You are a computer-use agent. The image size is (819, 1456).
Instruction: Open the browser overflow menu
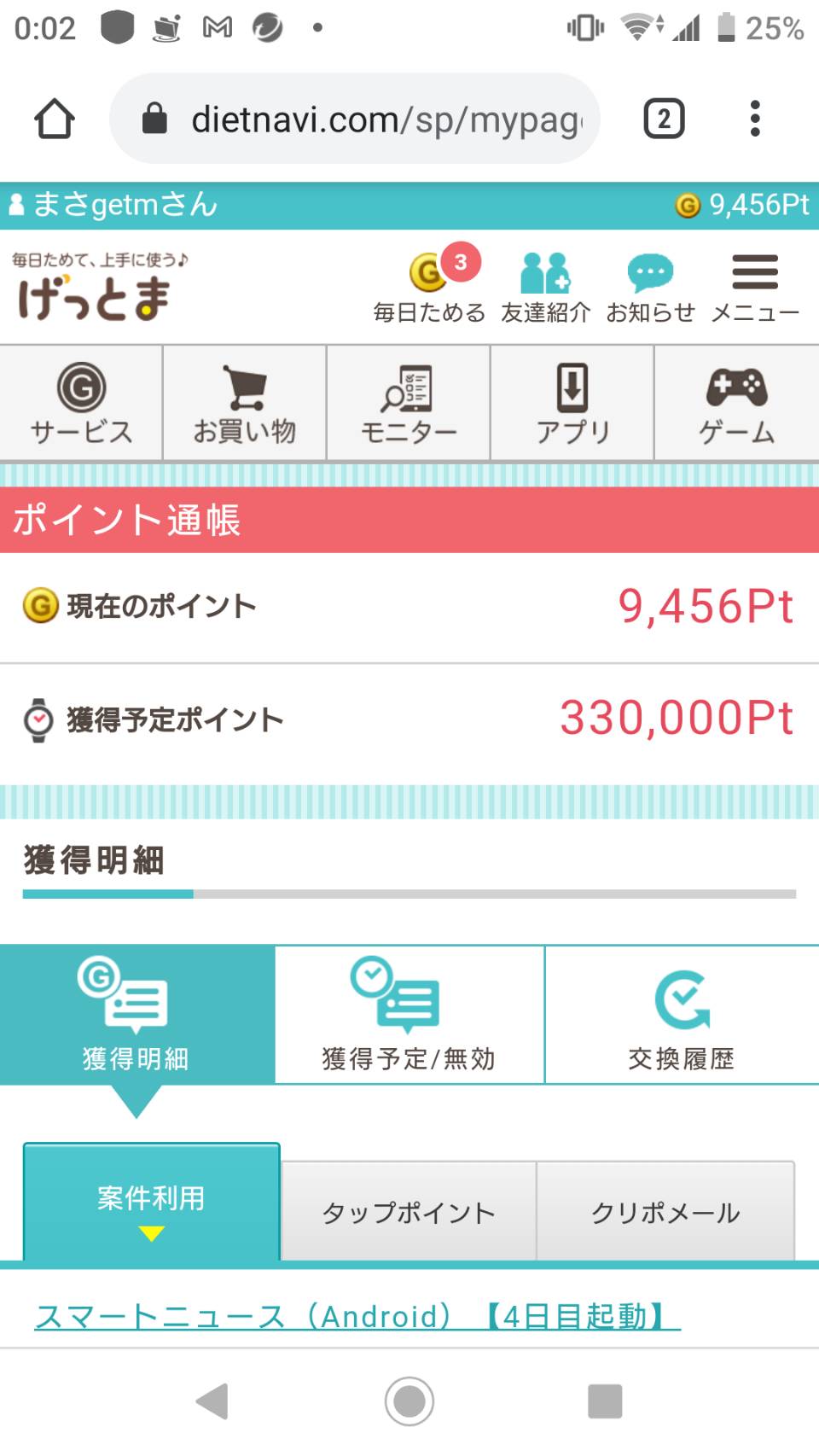(754, 119)
